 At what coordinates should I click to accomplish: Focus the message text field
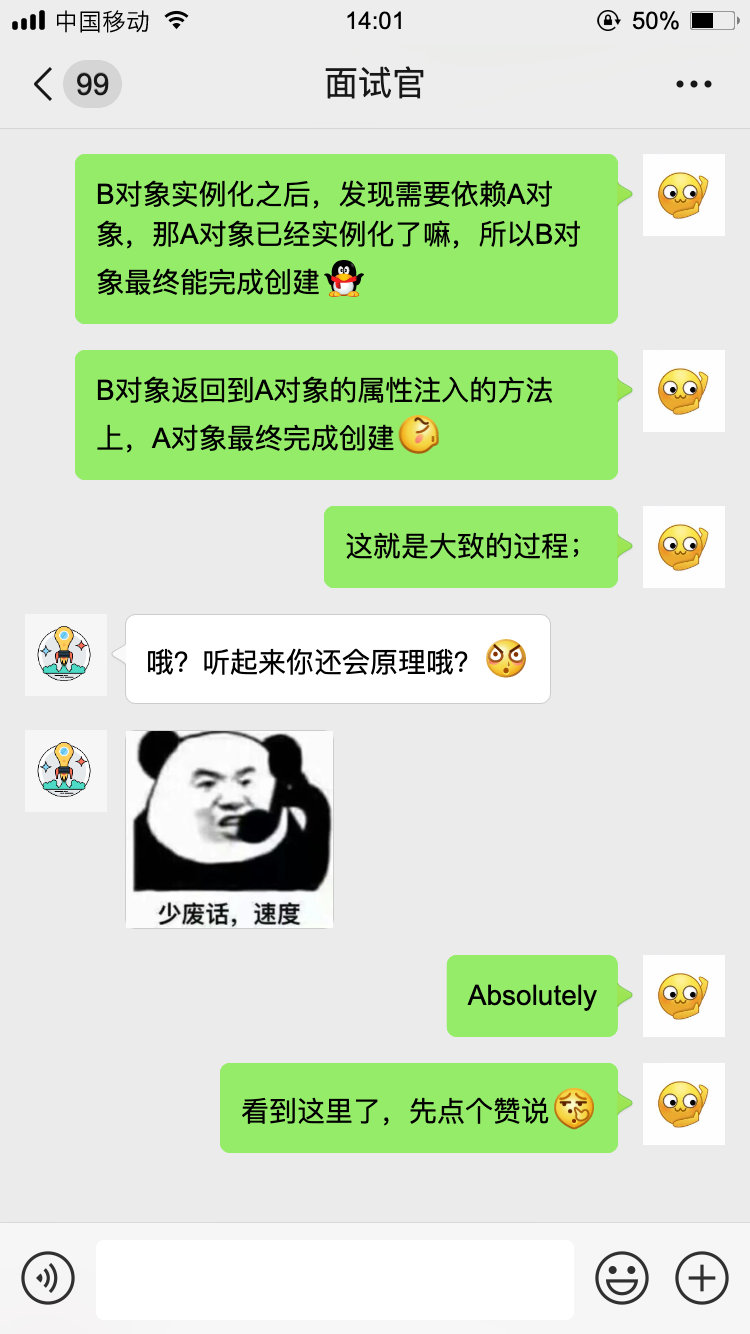[x=334, y=1279]
